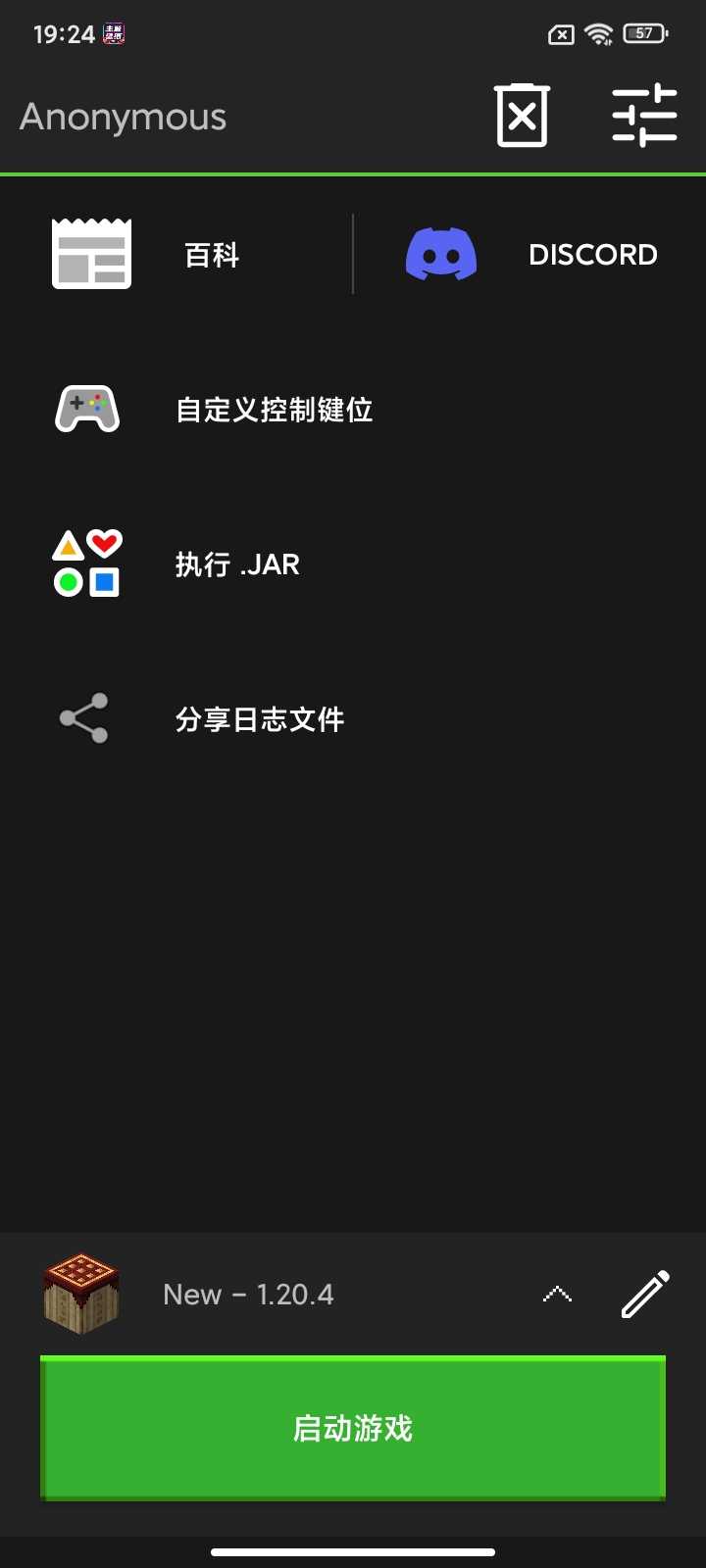Tap the green 启动游戏 button

tap(353, 1428)
